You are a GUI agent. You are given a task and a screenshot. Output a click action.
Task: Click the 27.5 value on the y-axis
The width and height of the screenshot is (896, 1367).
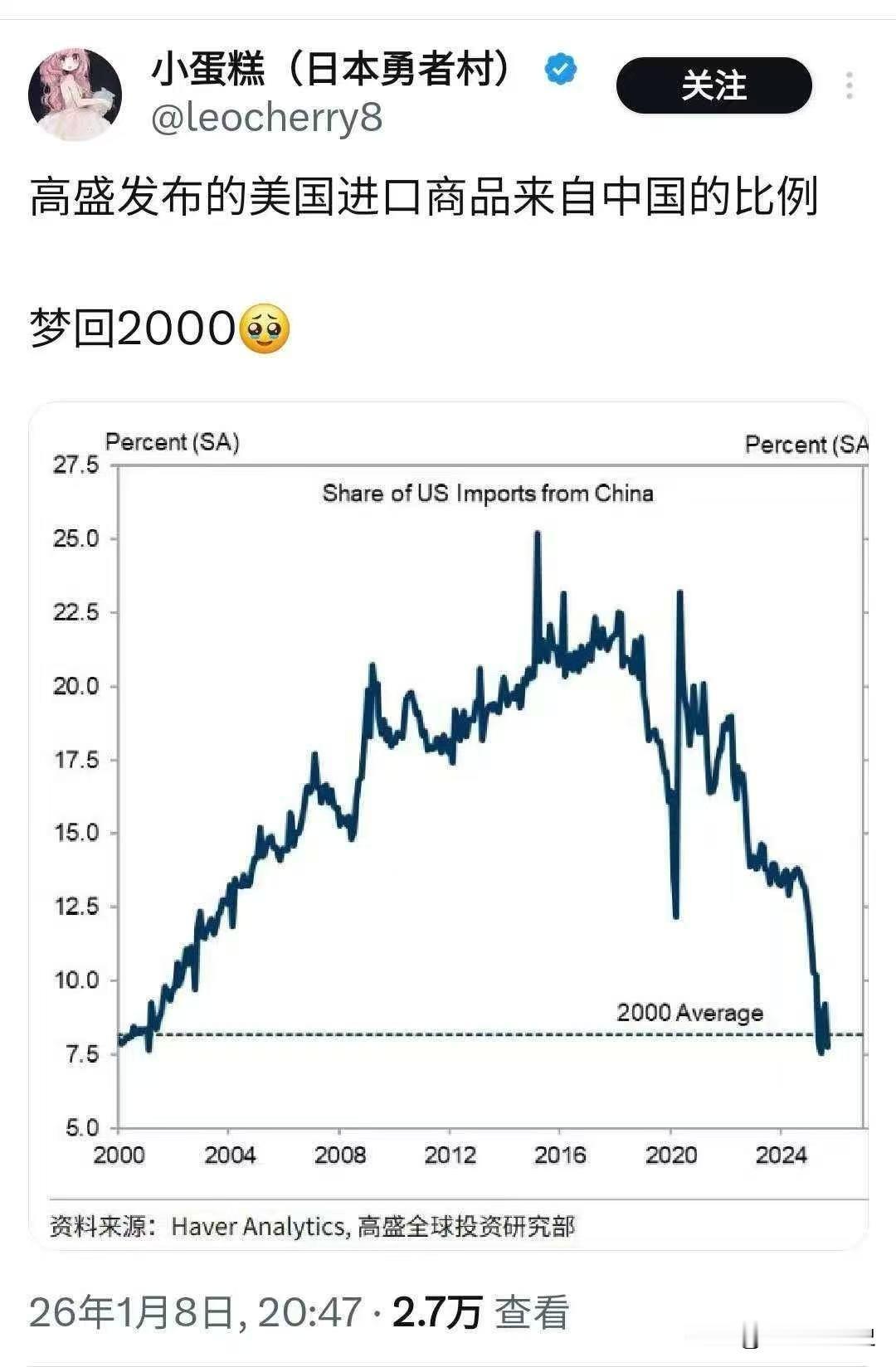click(x=78, y=466)
